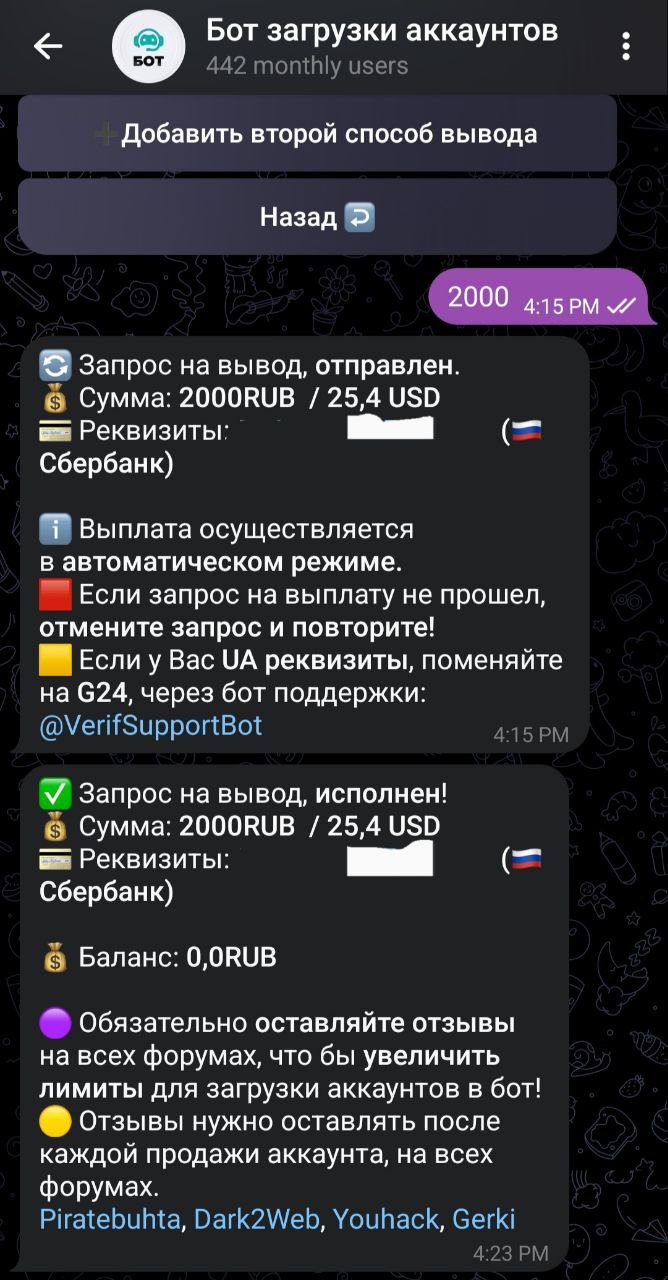Open the Youhack forum link

click(x=385, y=1219)
